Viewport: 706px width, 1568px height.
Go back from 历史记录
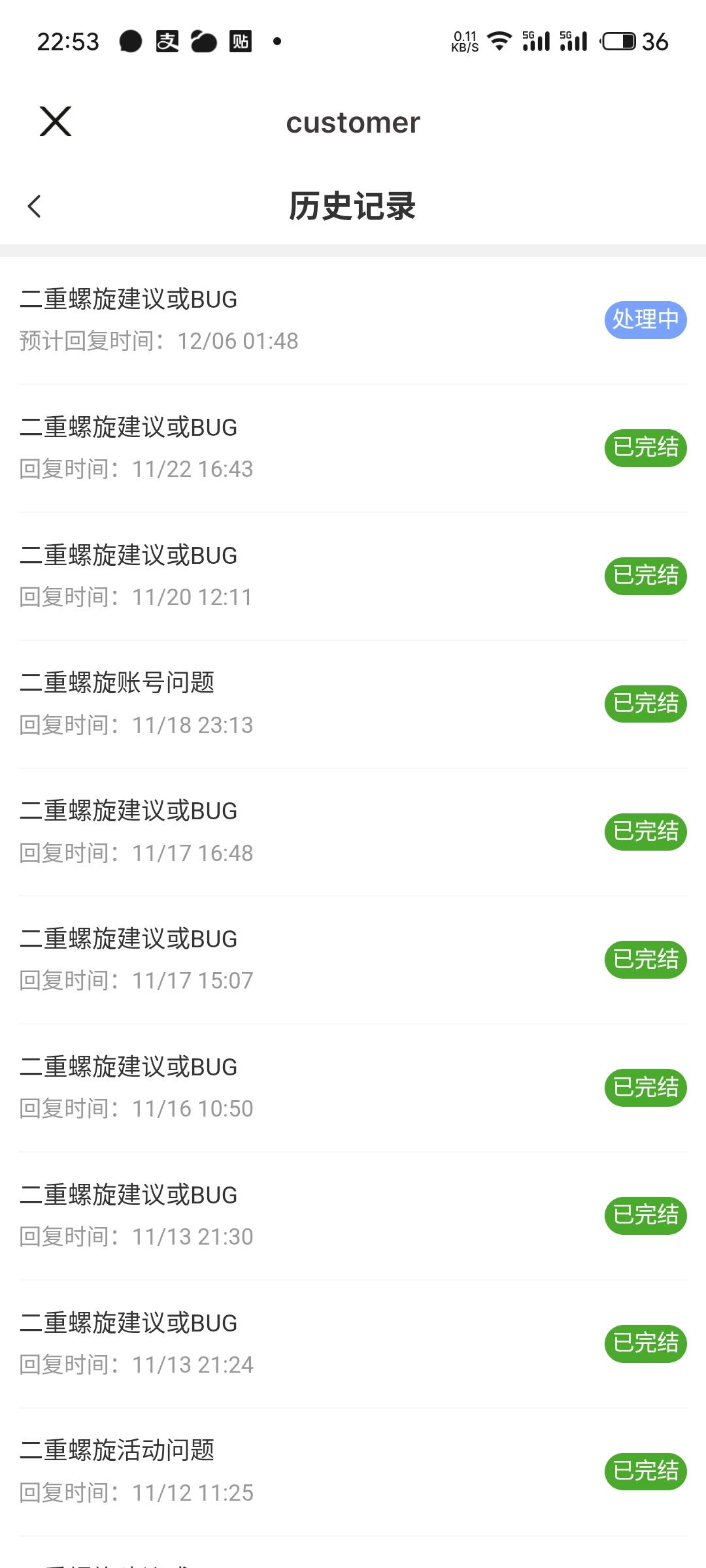pyautogui.click(x=35, y=206)
